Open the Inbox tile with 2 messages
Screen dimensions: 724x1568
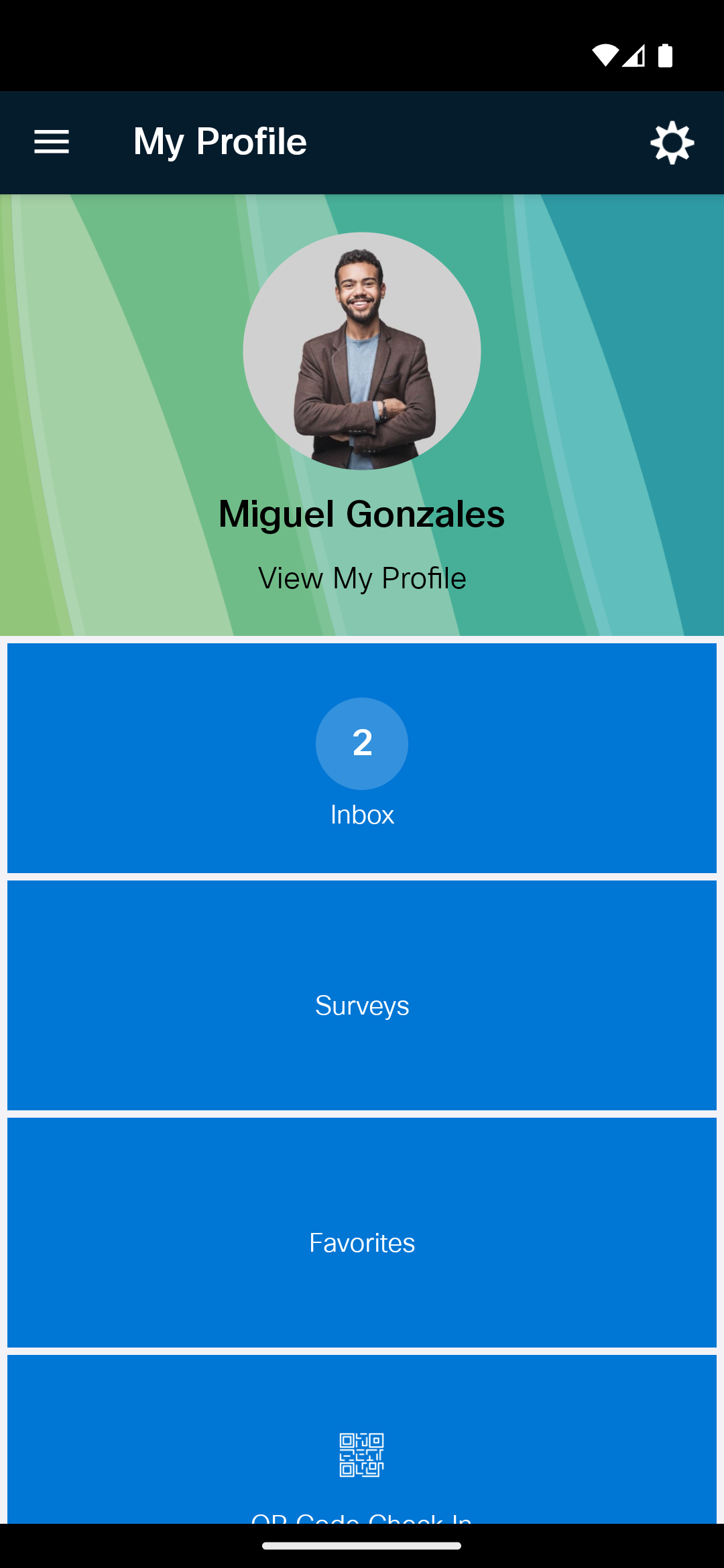(362, 758)
